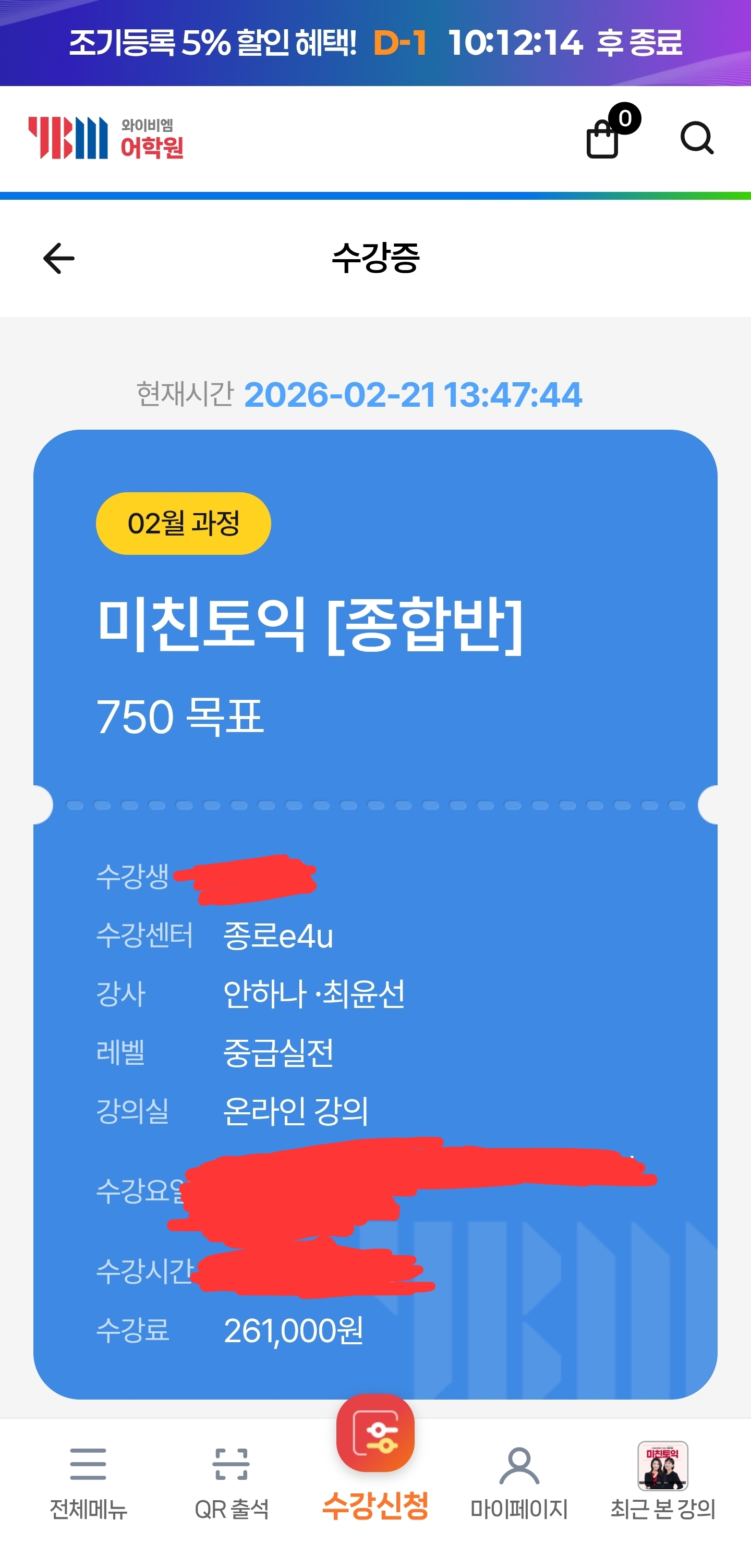
Task: Open the 조기등록 5% 할인 banner
Action: [375, 43]
